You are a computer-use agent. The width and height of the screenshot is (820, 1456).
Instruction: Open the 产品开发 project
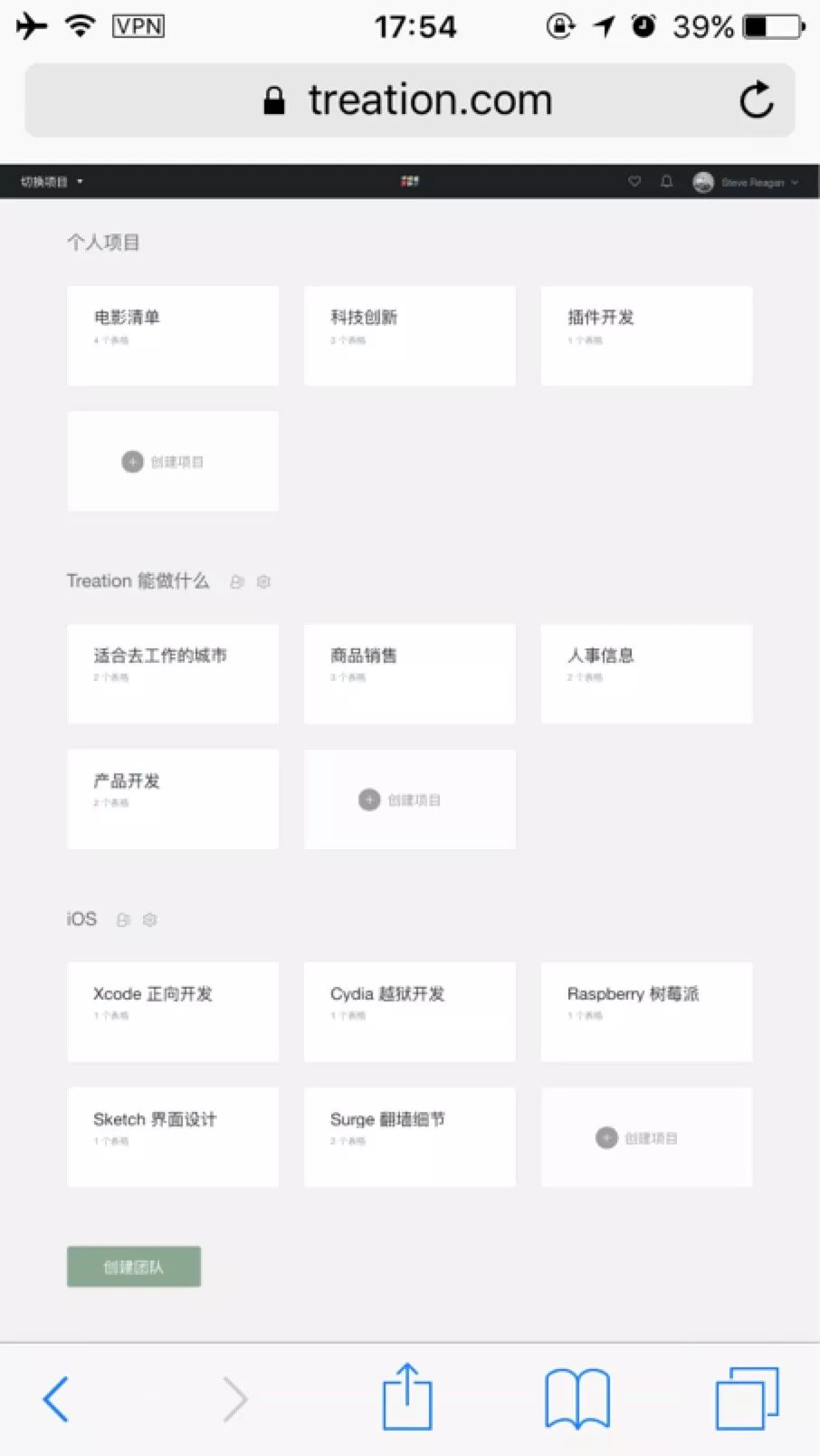[173, 799]
